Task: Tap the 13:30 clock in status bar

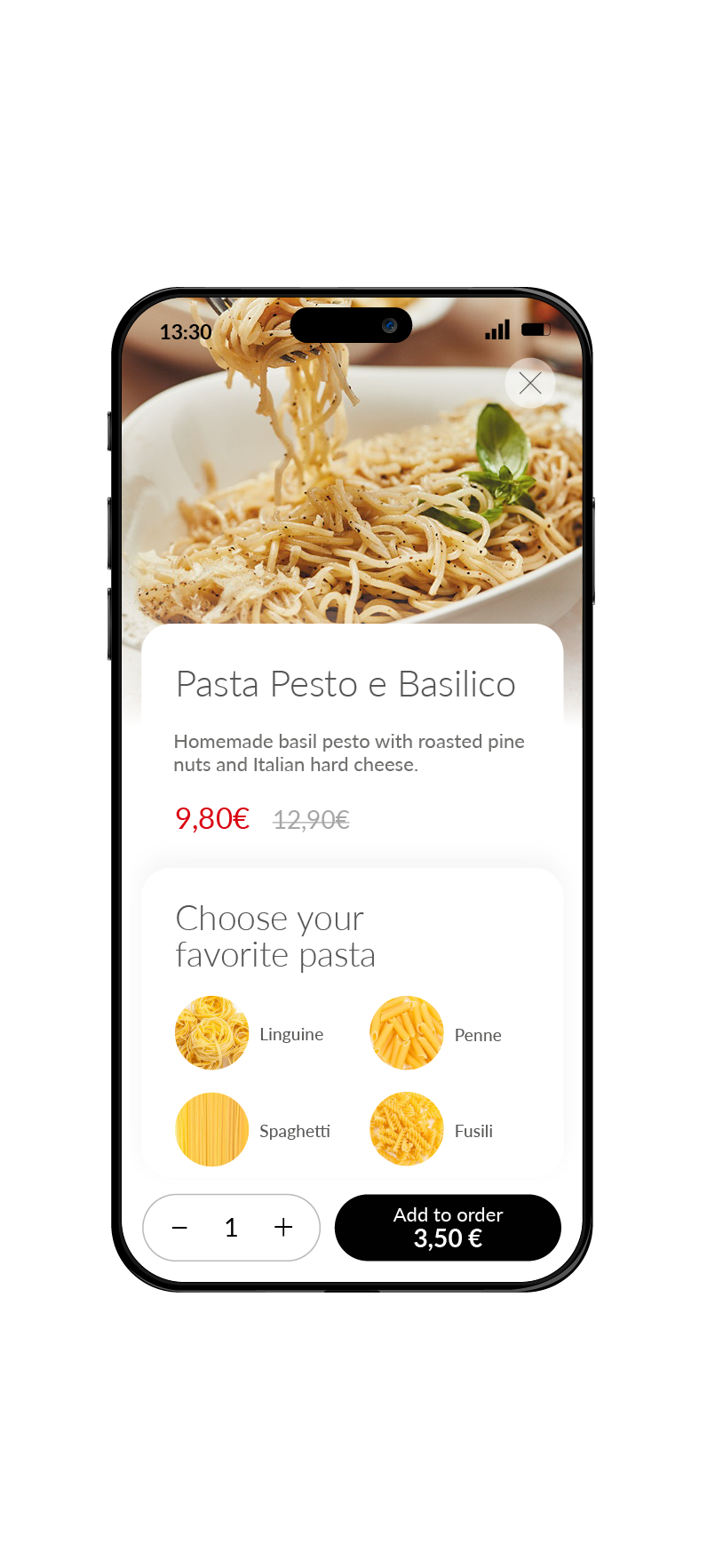Action: pyautogui.click(x=186, y=331)
